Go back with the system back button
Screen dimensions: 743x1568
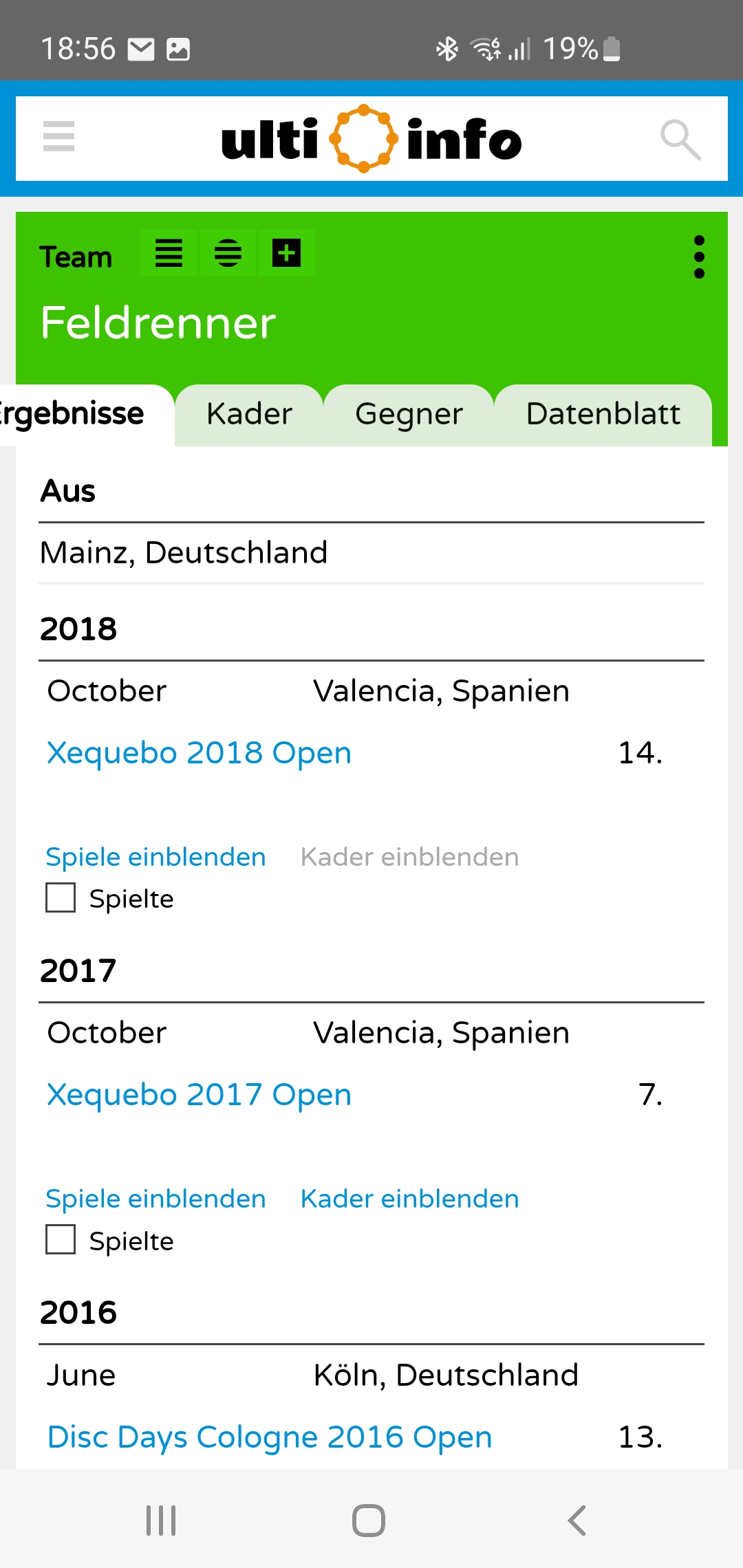point(577,1520)
